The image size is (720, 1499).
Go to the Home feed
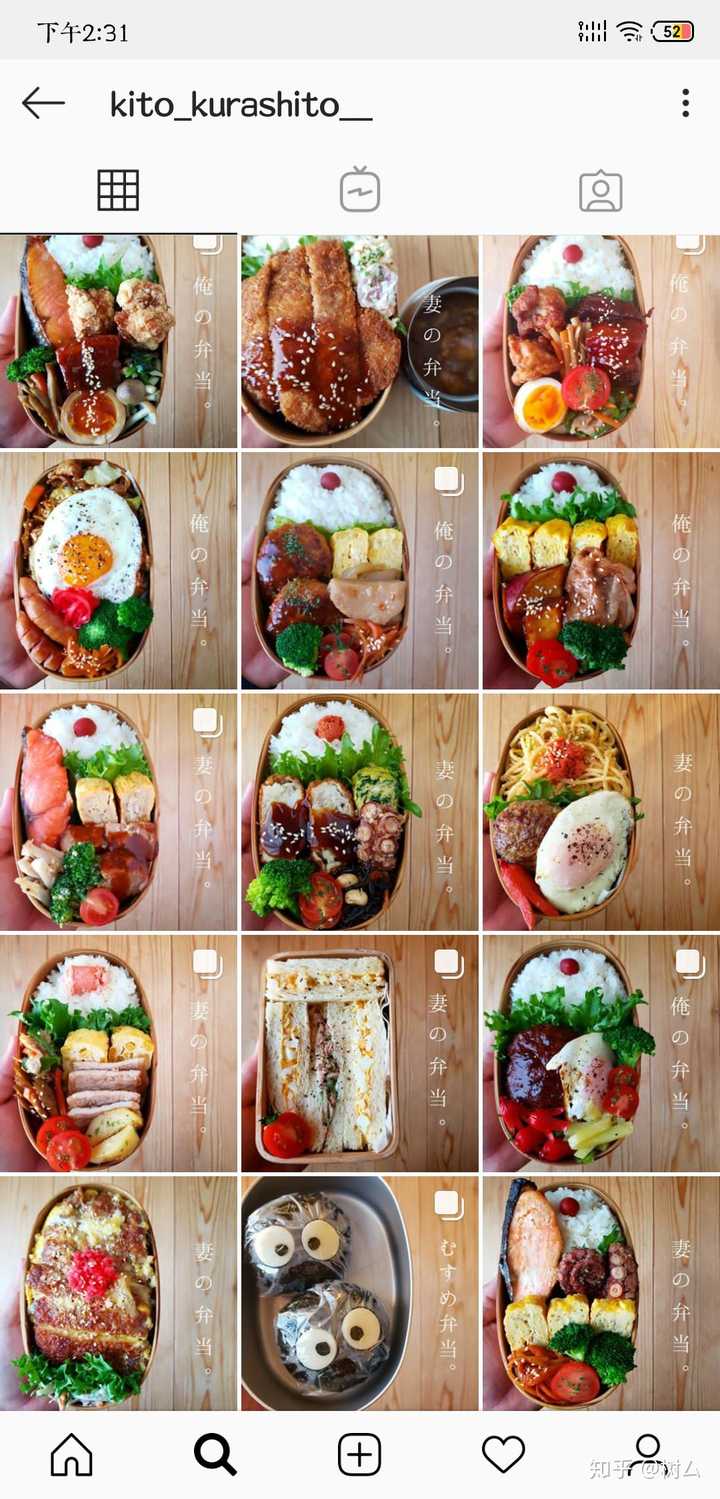pos(72,1453)
